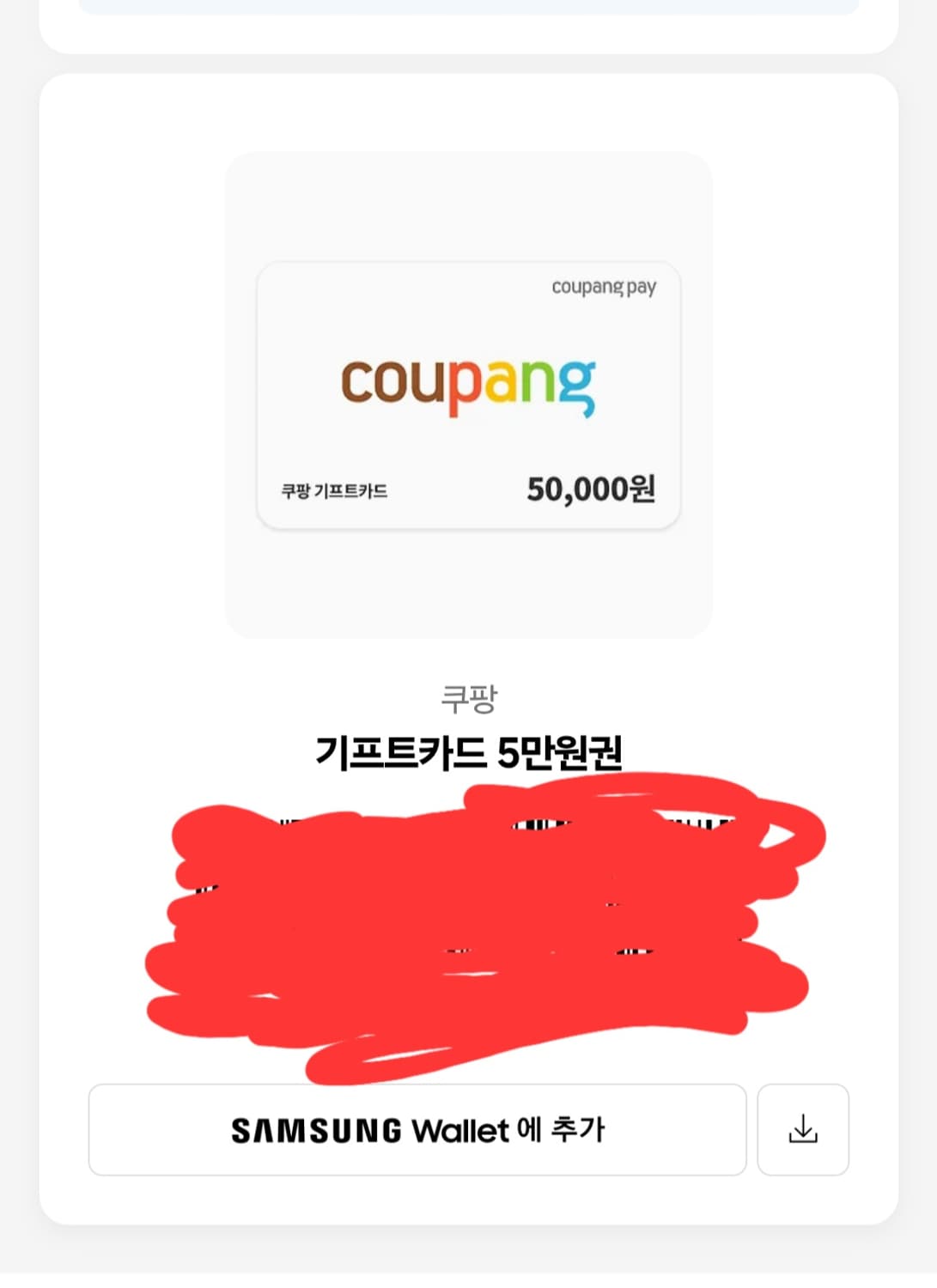
Task: Click the coupang pay label on the card
Action: pyautogui.click(x=604, y=289)
